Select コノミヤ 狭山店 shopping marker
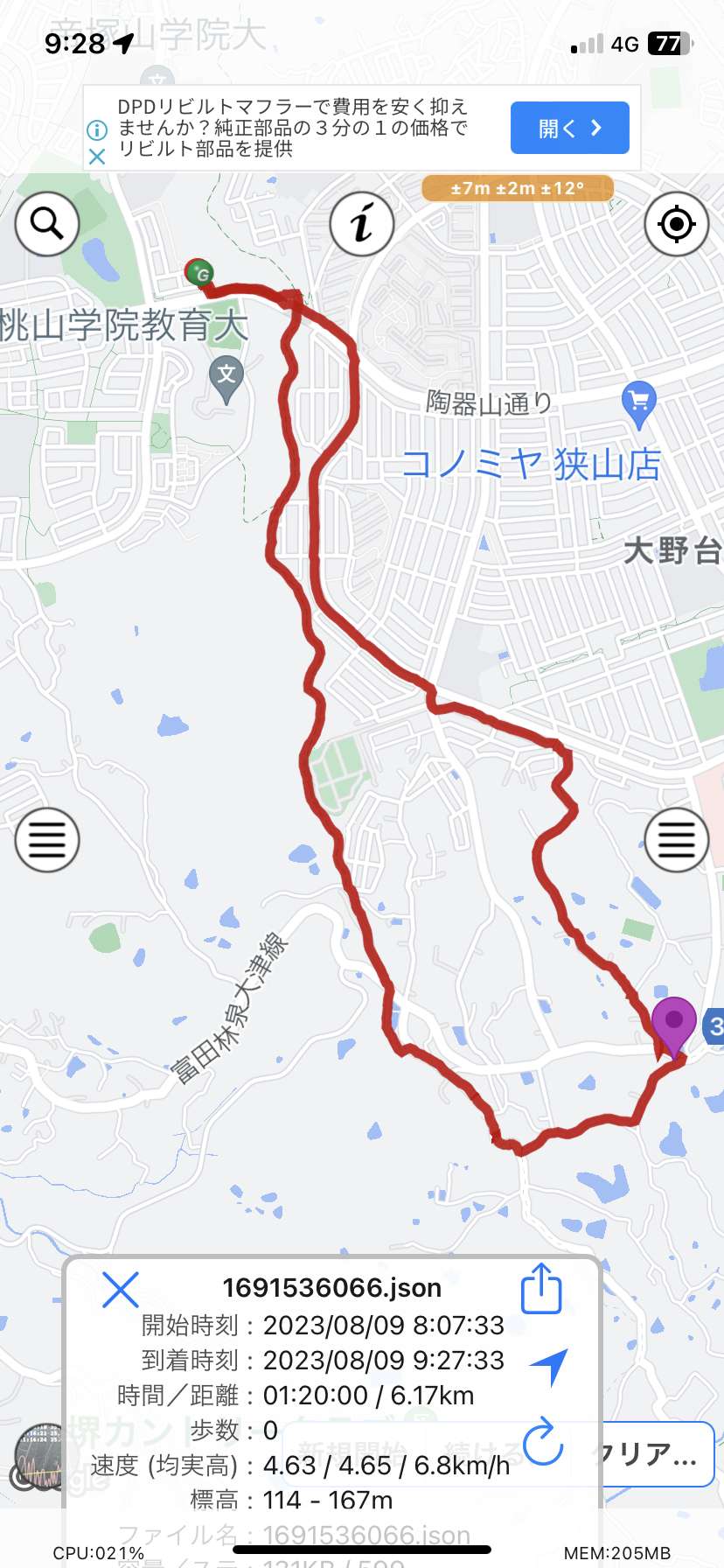The height and width of the screenshot is (1568, 724). [x=638, y=404]
